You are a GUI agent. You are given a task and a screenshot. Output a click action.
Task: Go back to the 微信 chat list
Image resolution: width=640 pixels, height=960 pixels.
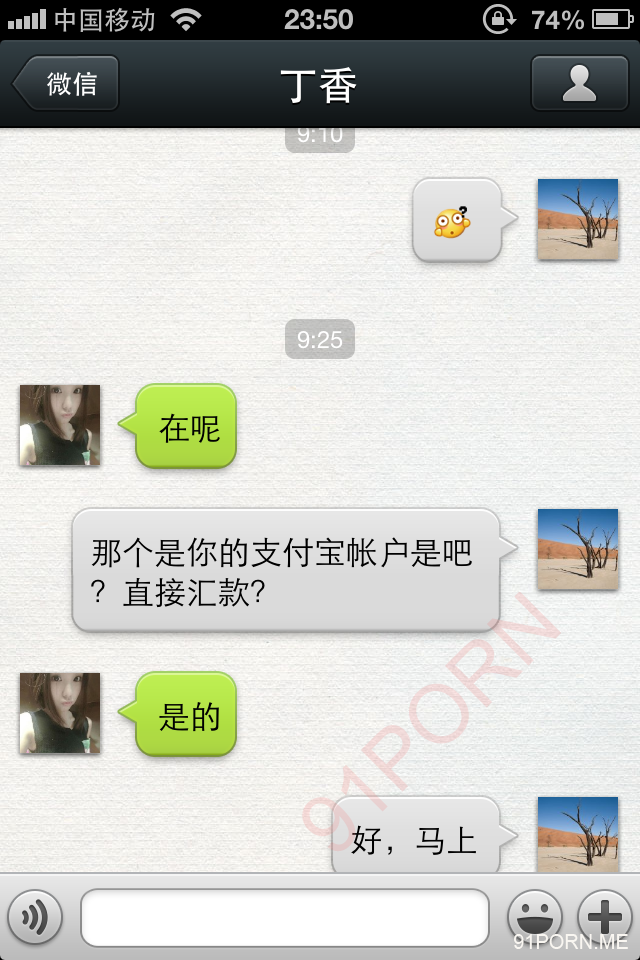click(67, 83)
